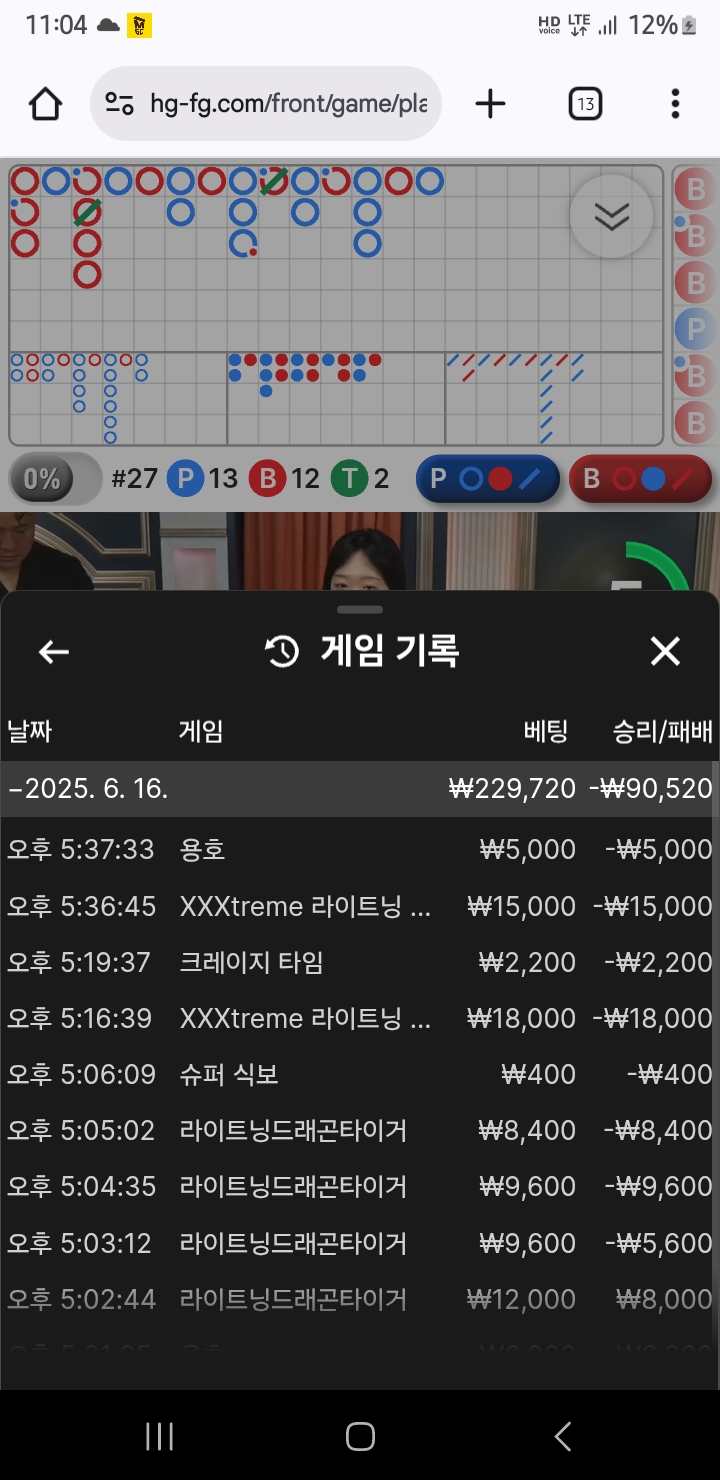The height and width of the screenshot is (1480, 720).
Task: Tap the system back button
Action: [x=563, y=1437]
